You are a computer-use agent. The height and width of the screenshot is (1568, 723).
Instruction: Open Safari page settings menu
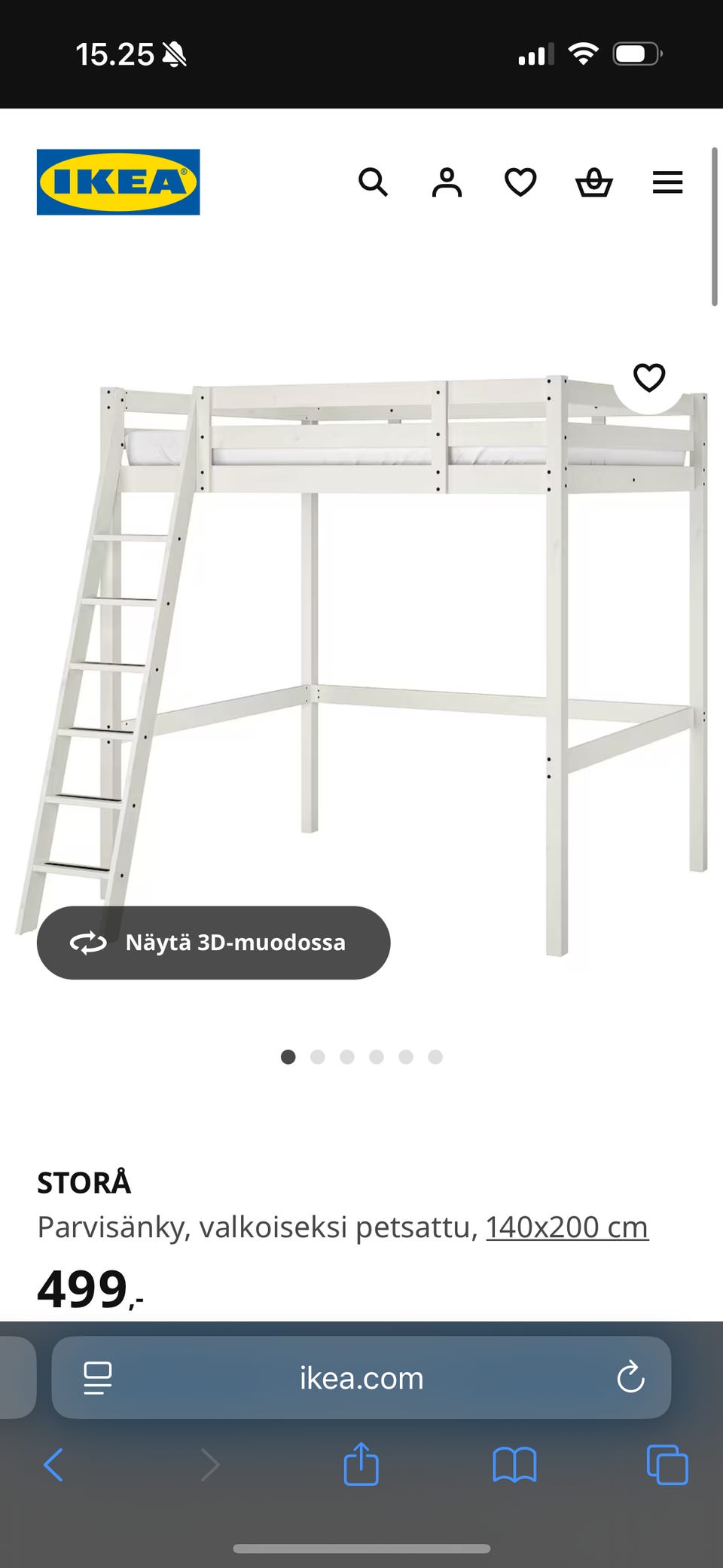[98, 1378]
